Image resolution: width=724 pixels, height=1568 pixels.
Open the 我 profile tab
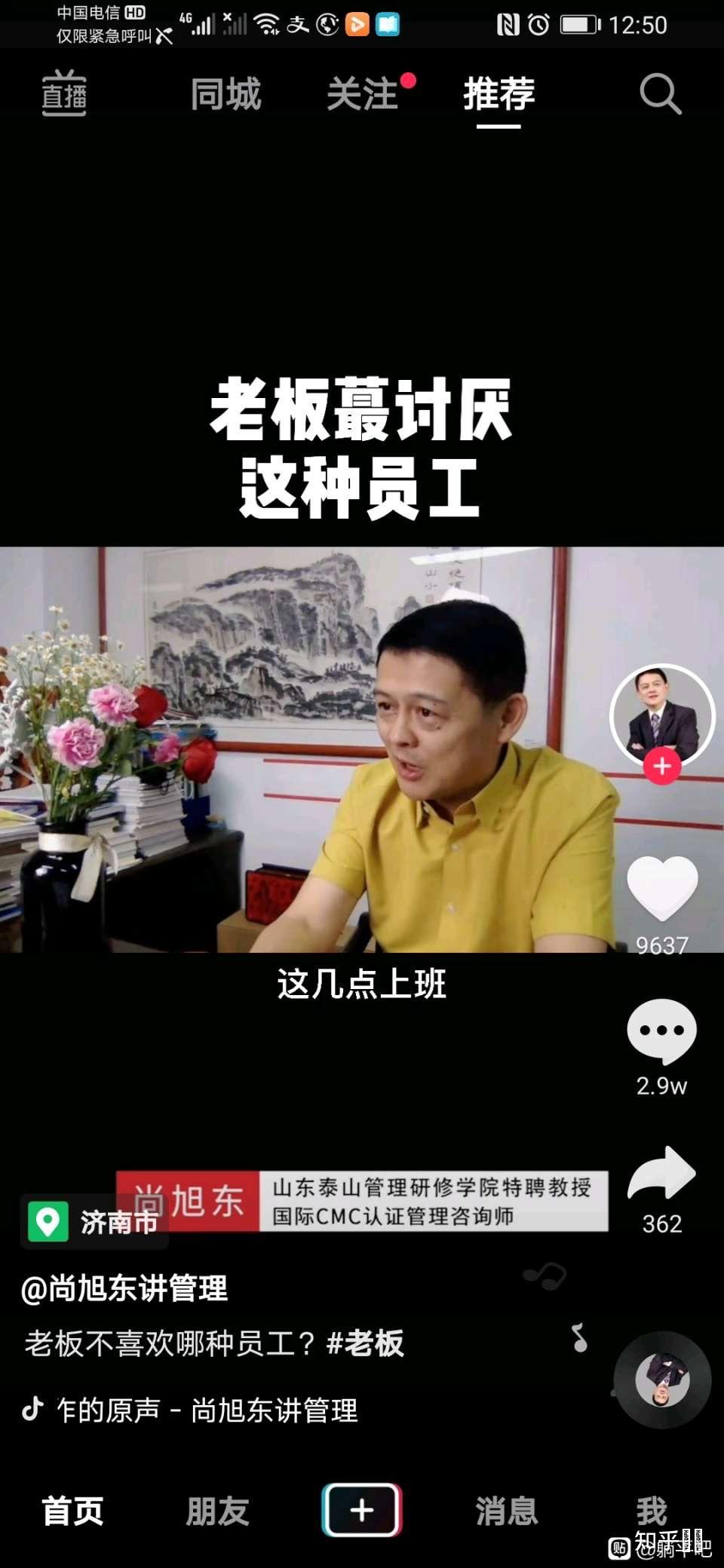pos(652,1511)
